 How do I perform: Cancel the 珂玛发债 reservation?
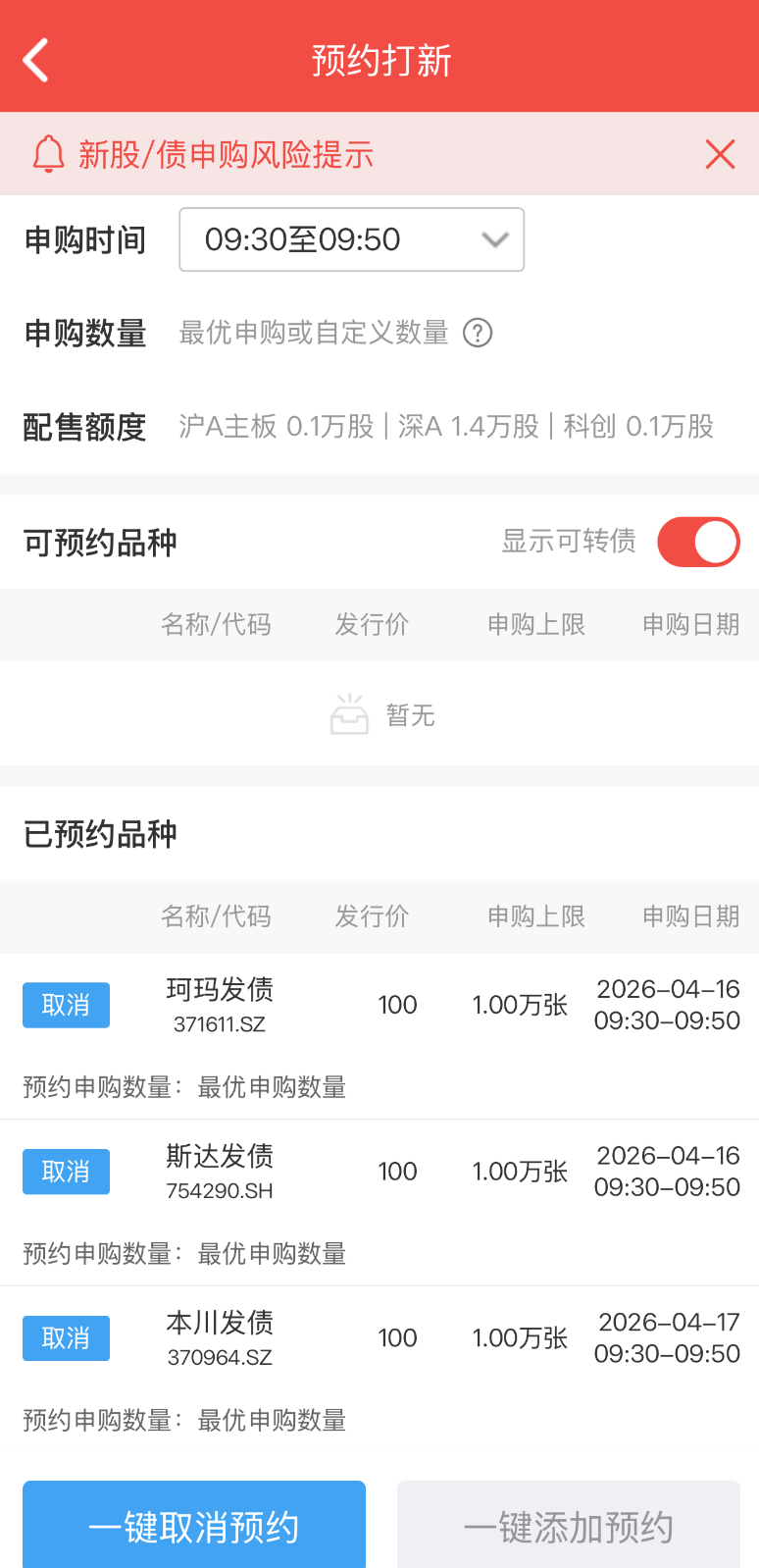(66, 1005)
